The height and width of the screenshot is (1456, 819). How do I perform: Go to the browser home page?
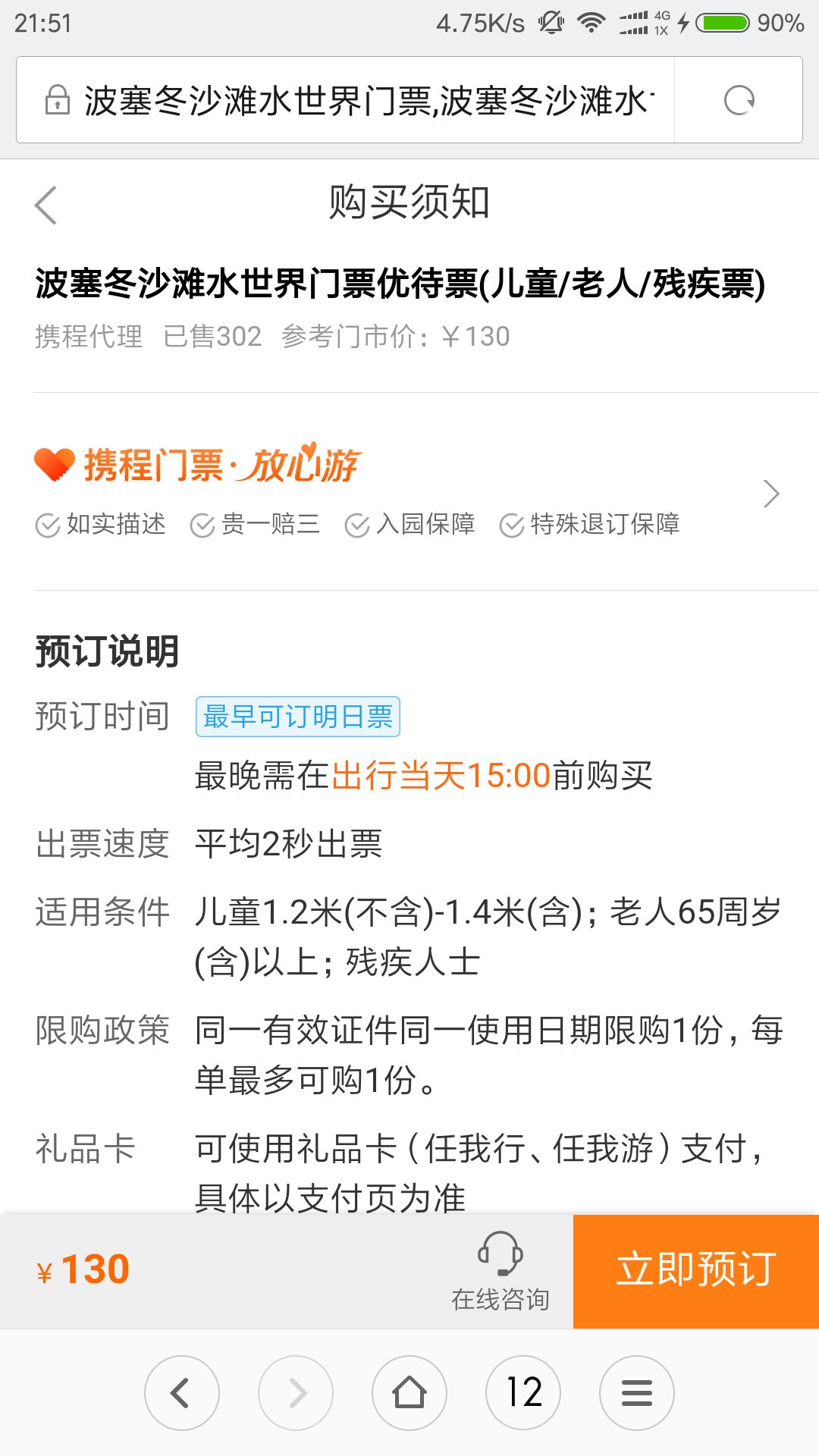pyautogui.click(x=409, y=1393)
